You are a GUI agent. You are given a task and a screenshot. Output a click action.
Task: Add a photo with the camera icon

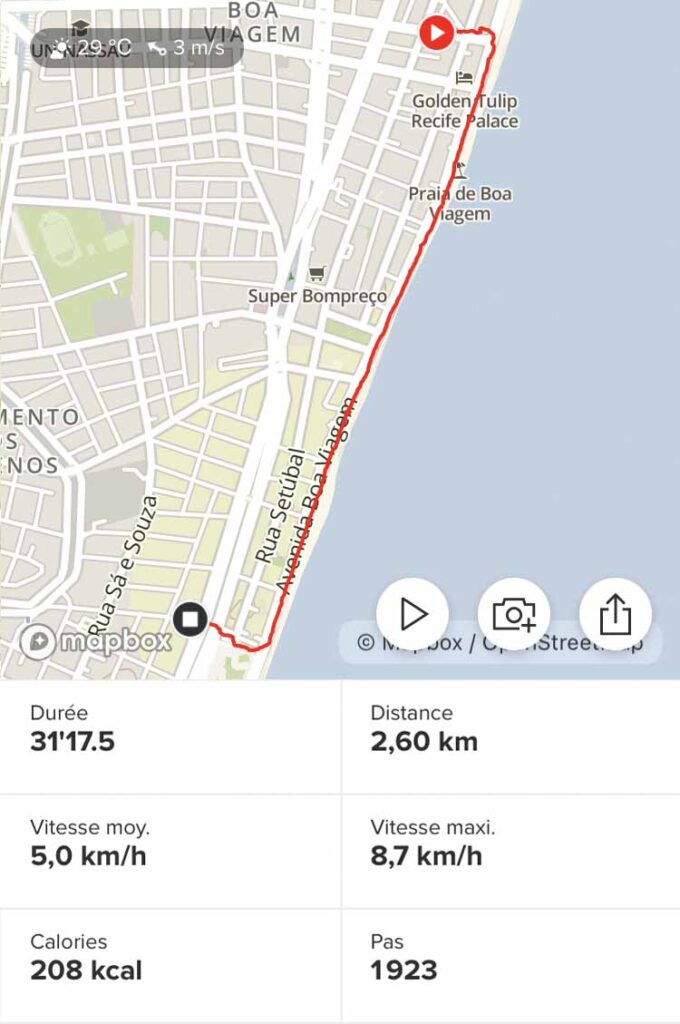tap(514, 614)
